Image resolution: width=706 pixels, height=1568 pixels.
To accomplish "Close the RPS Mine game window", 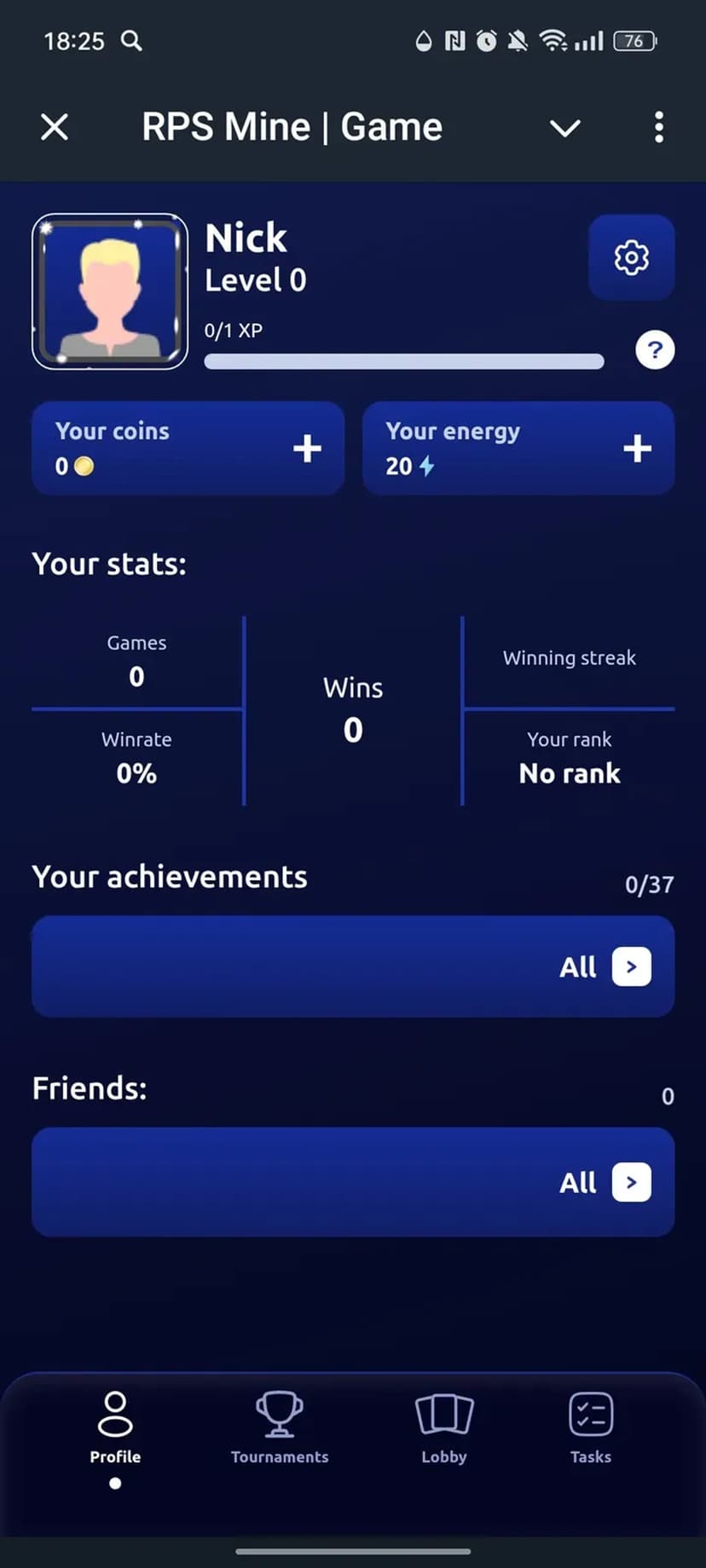I will (55, 128).
